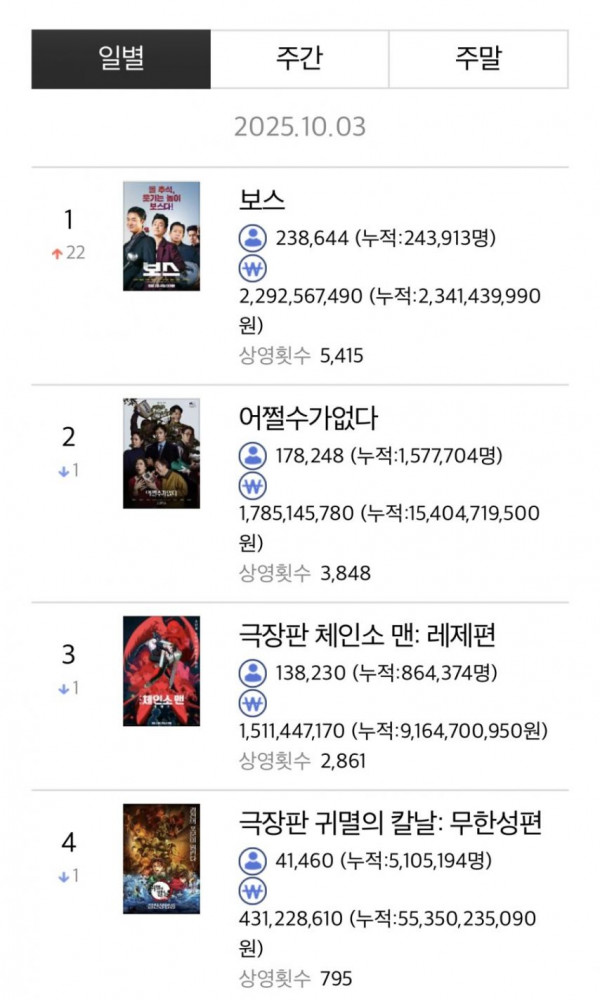
Task: View details for 극장판 체인소 맨: 레제편
Action: [367, 634]
